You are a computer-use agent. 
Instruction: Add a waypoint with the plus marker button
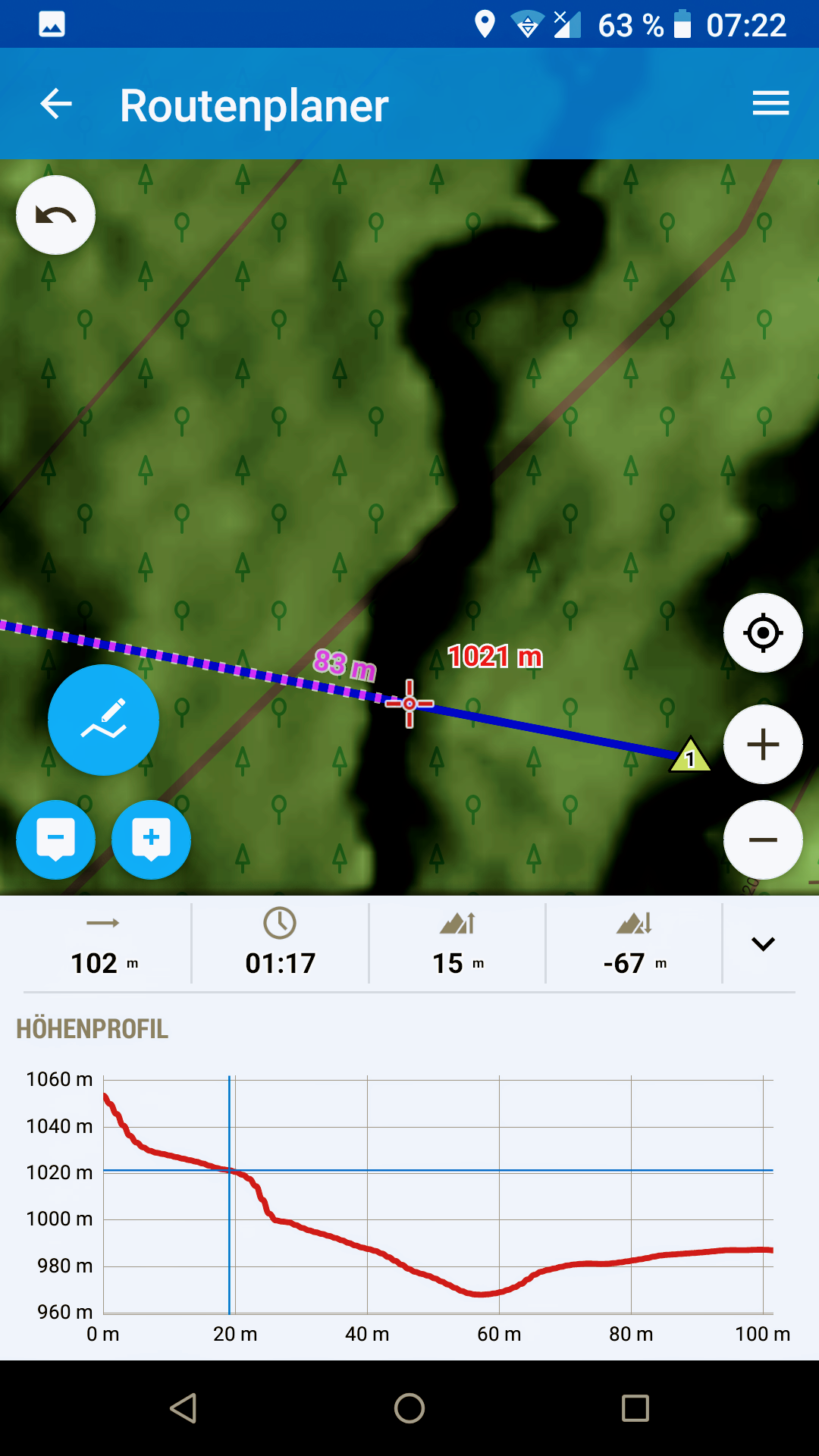(151, 839)
